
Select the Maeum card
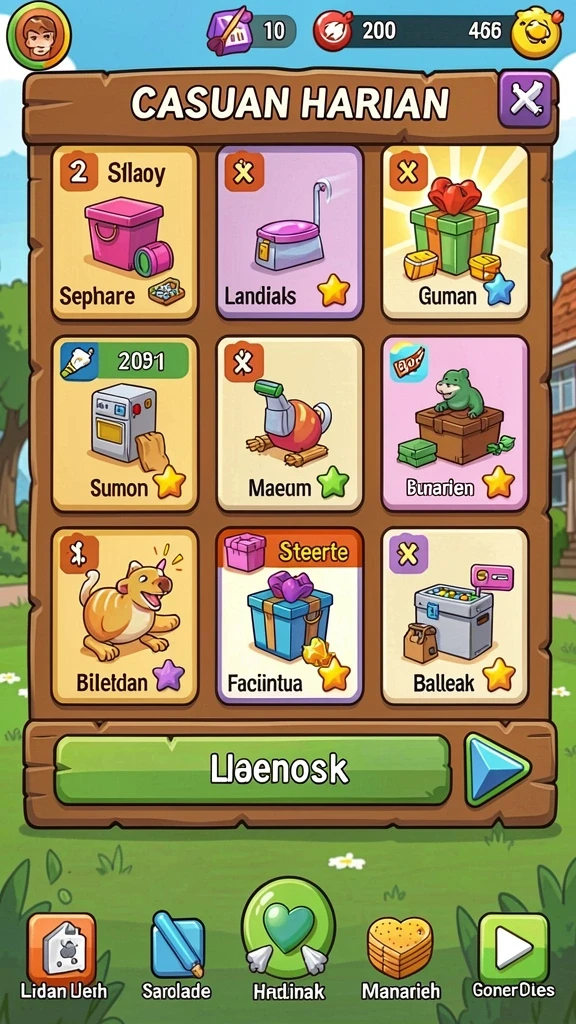pos(289,423)
